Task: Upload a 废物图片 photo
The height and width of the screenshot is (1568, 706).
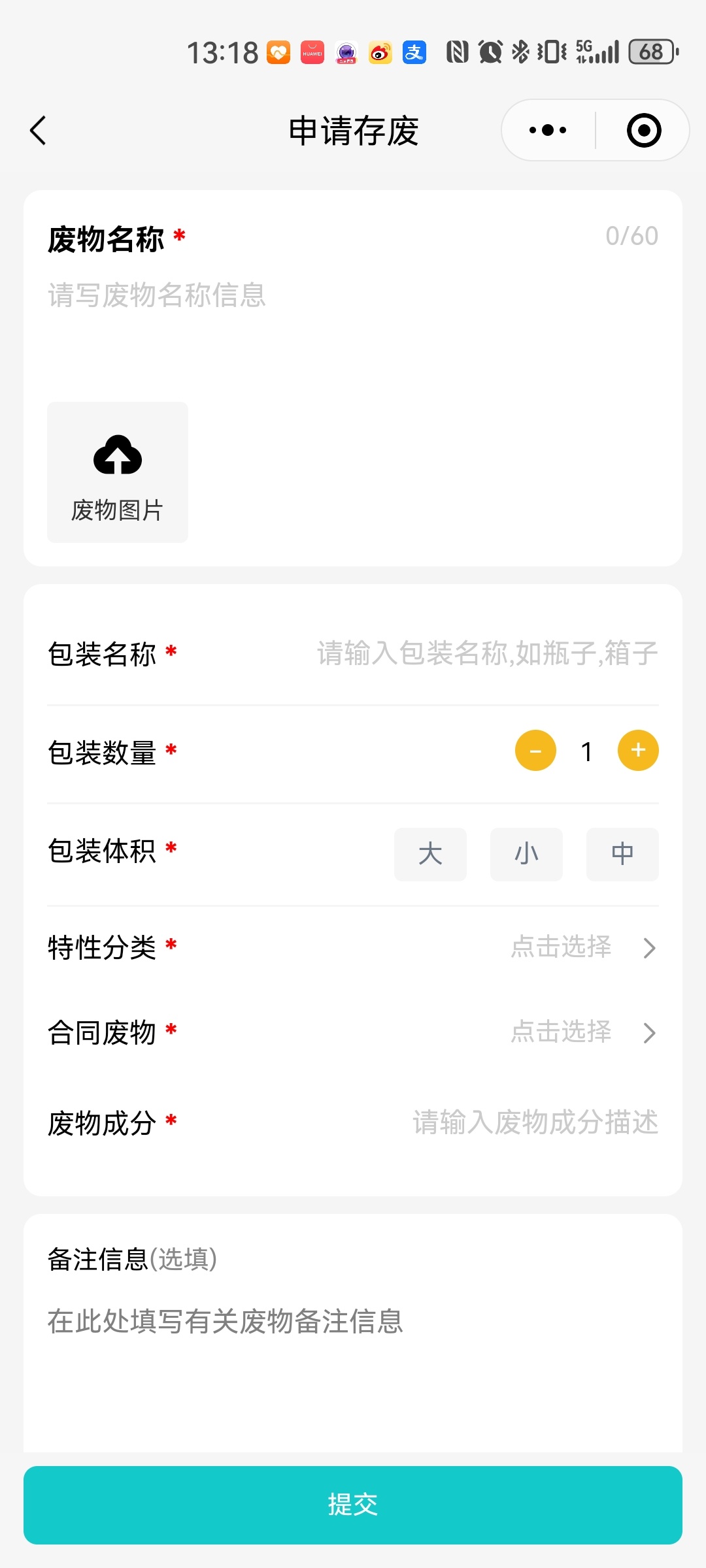Action: tap(118, 472)
